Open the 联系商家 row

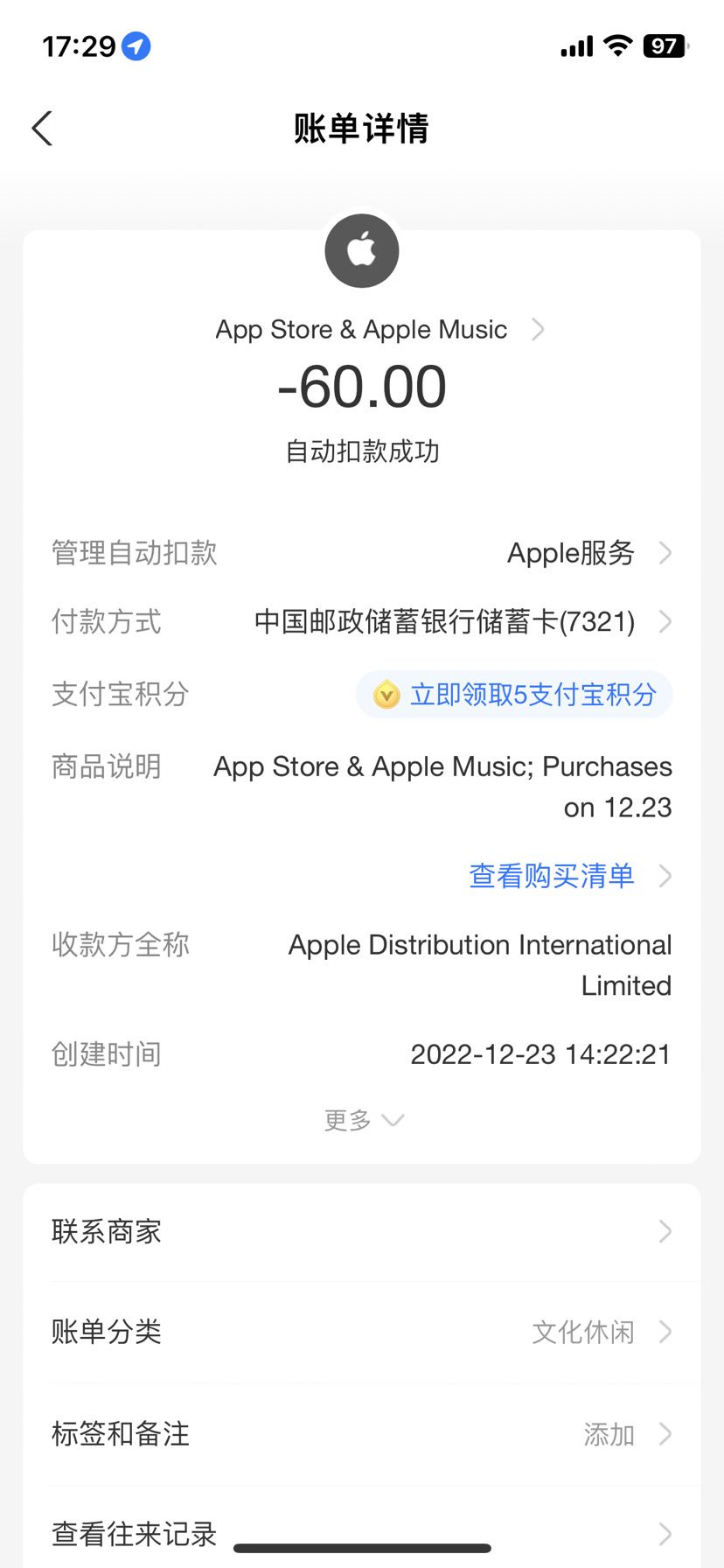point(362,1232)
